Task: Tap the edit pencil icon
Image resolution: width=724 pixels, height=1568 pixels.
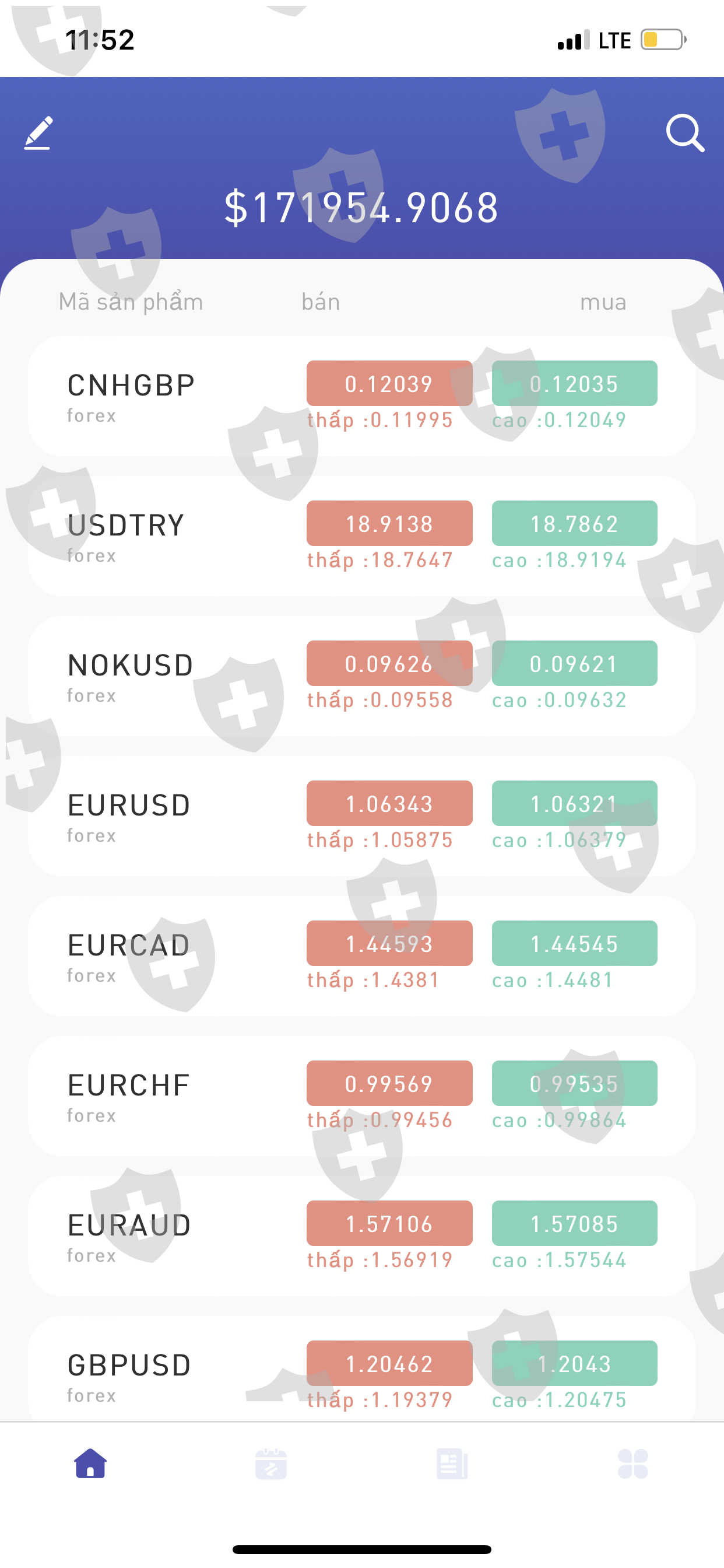Action: [x=38, y=132]
